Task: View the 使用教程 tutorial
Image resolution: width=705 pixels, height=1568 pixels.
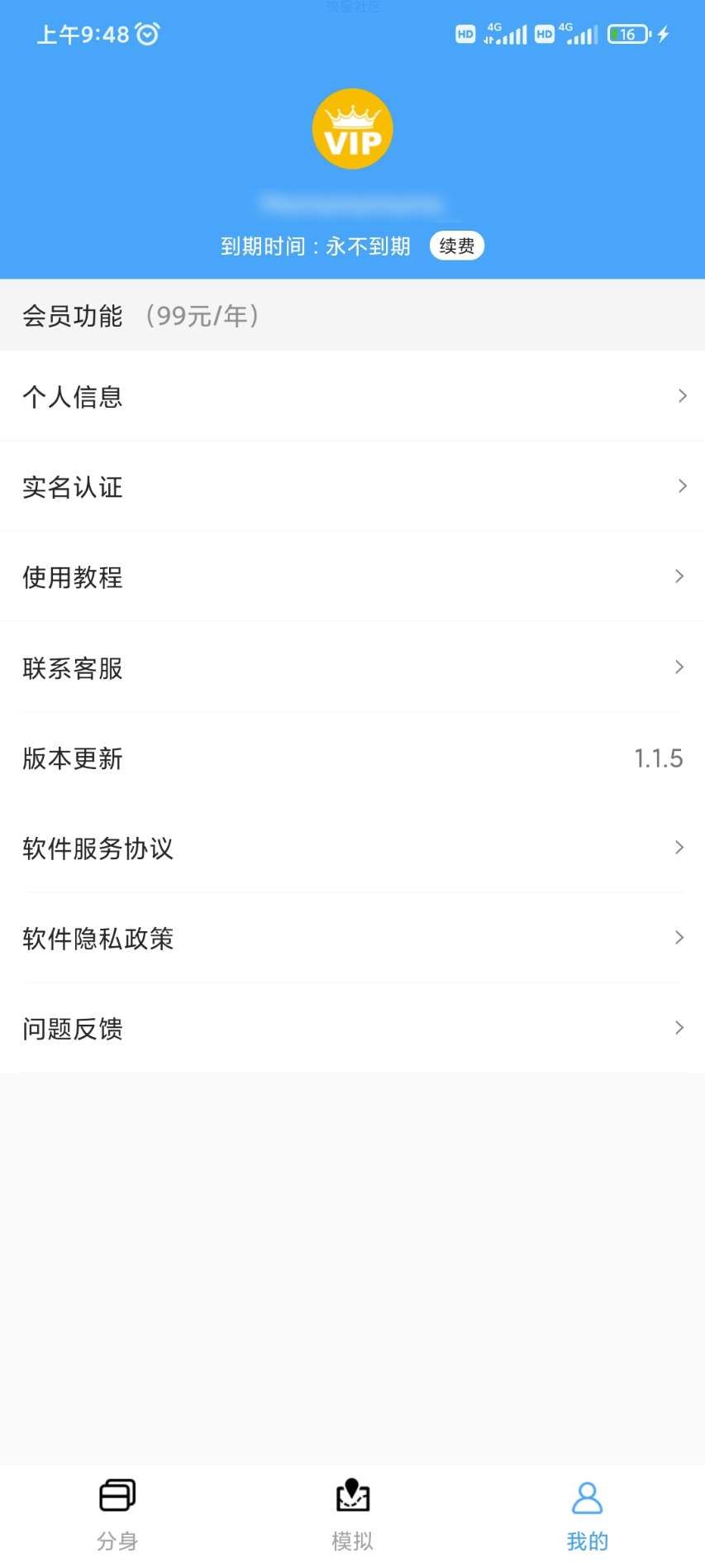Action: pos(352,576)
